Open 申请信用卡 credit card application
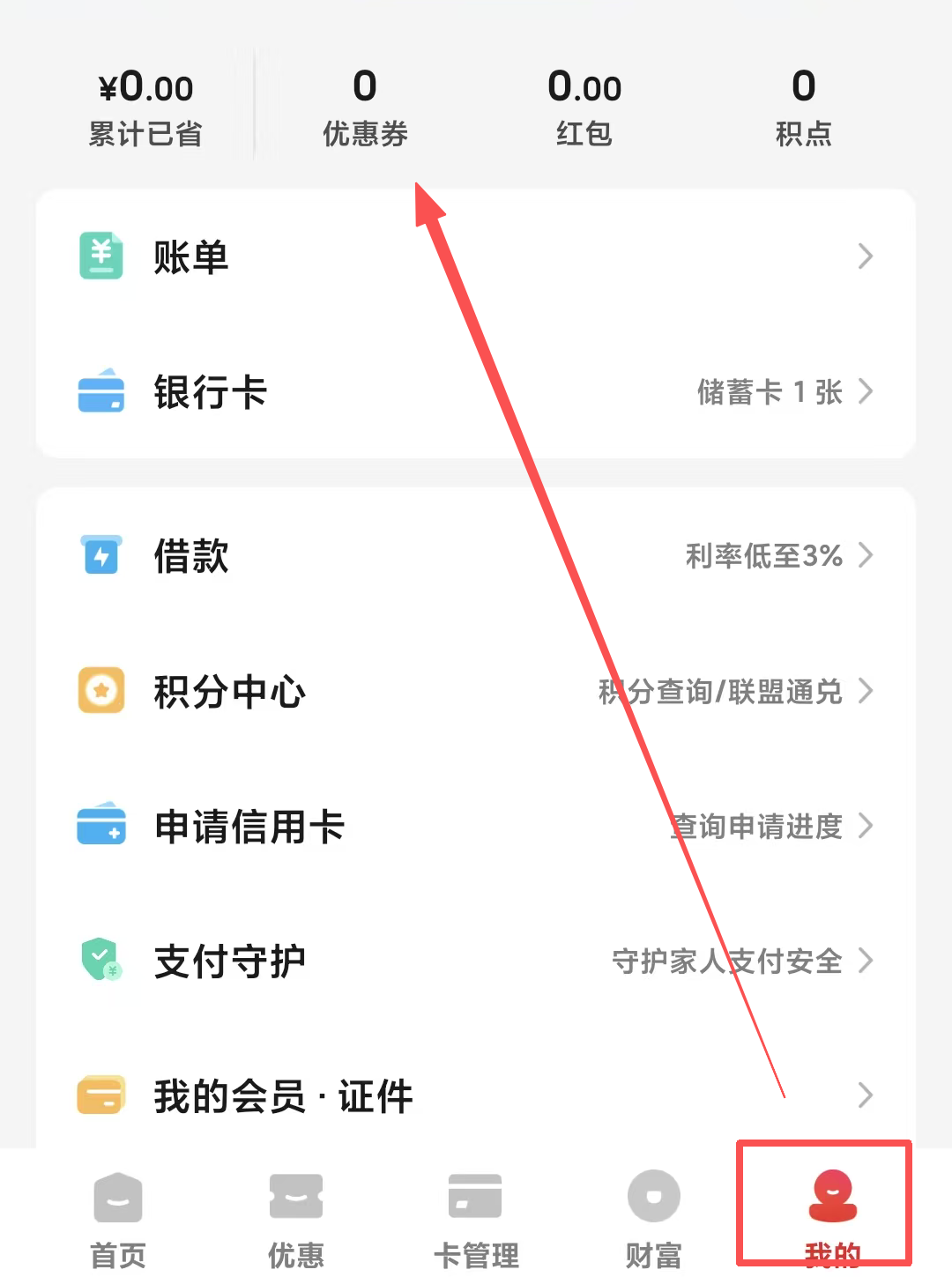952x1277 pixels. (476, 826)
